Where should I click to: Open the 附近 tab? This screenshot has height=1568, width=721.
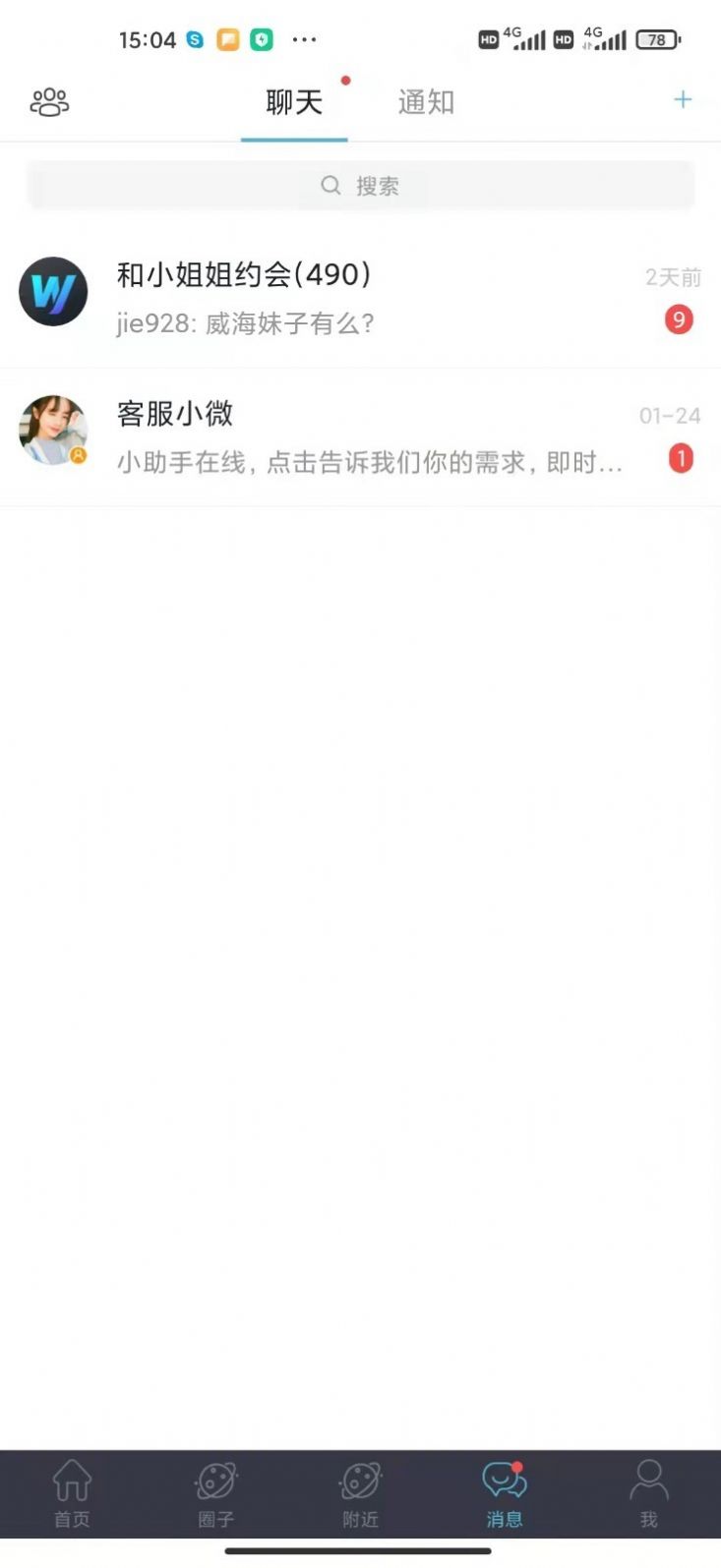360,1493
